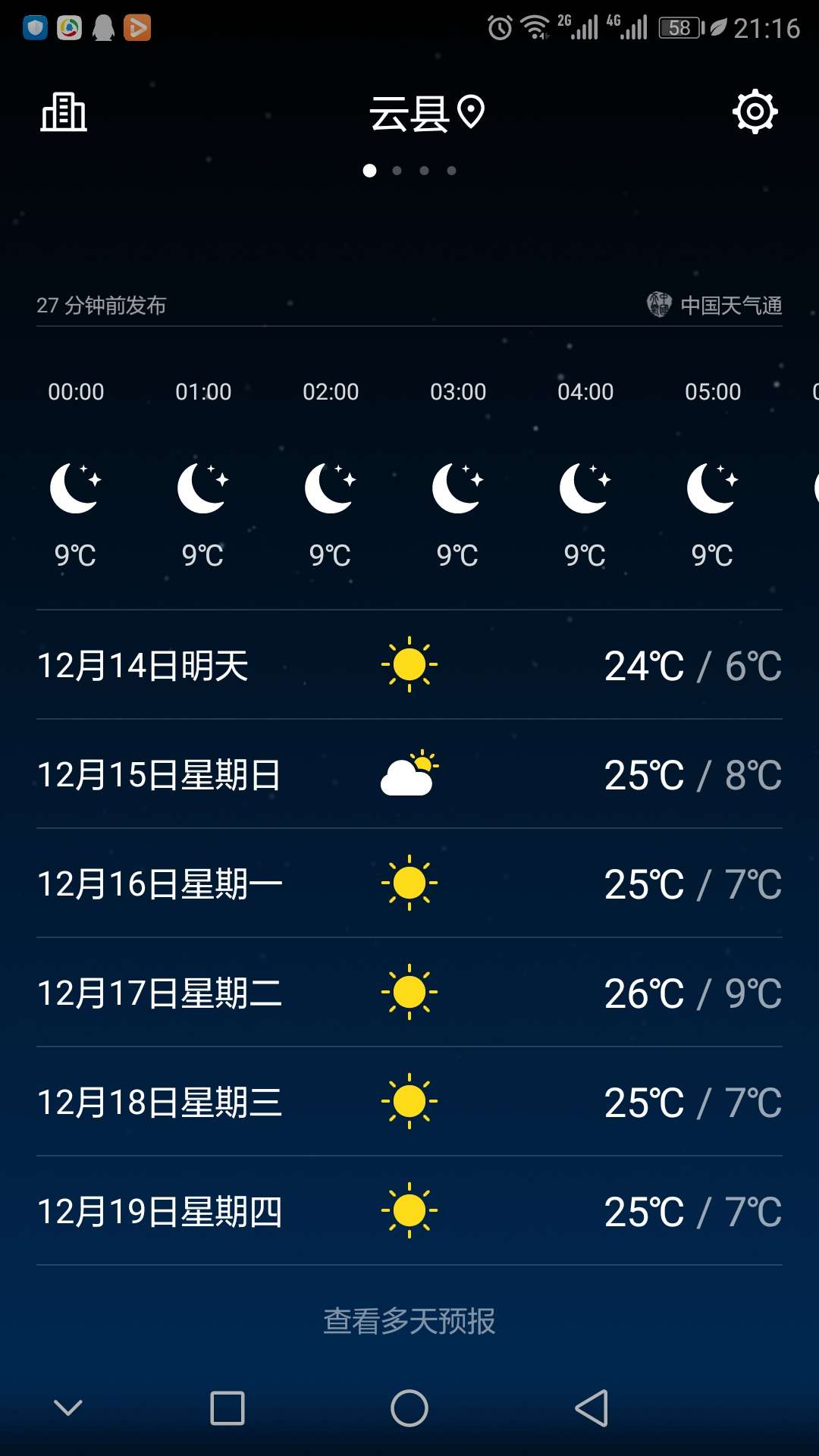Open the 中国天气通 source link
This screenshot has height=1456, width=819.
pyautogui.click(x=715, y=305)
